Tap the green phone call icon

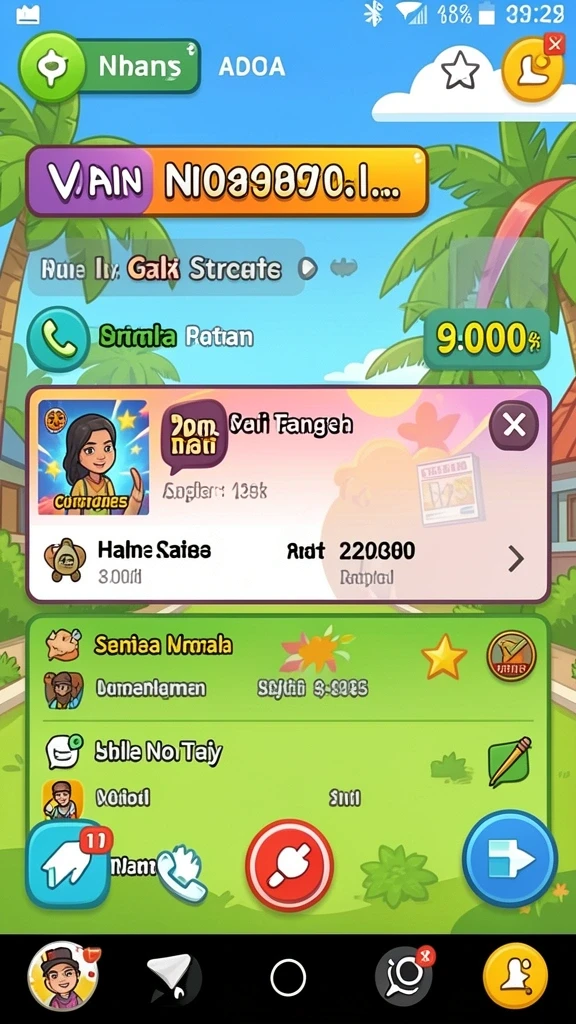pyautogui.click(x=58, y=339)
